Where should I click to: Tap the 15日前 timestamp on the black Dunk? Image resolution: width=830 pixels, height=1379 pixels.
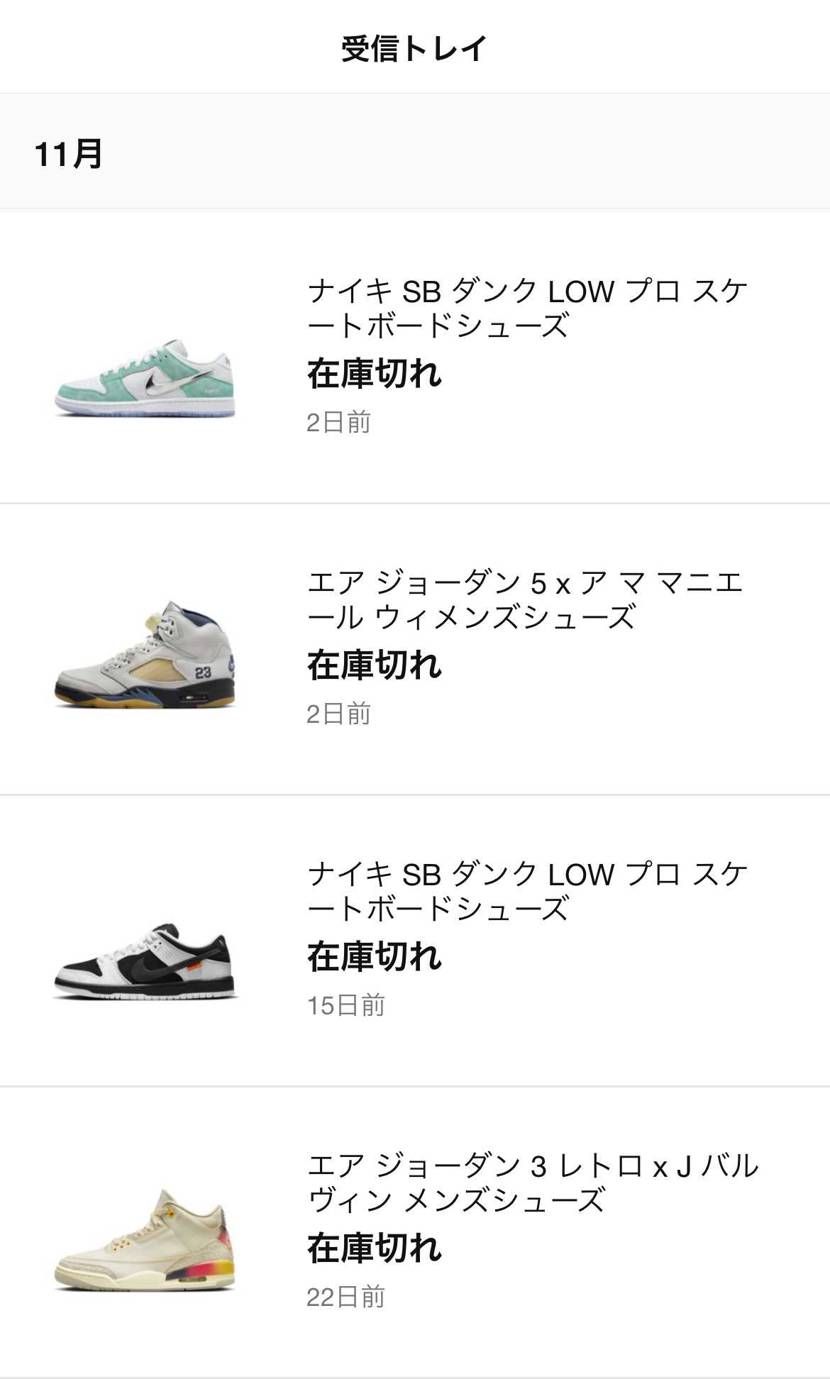click(345, 1006)
